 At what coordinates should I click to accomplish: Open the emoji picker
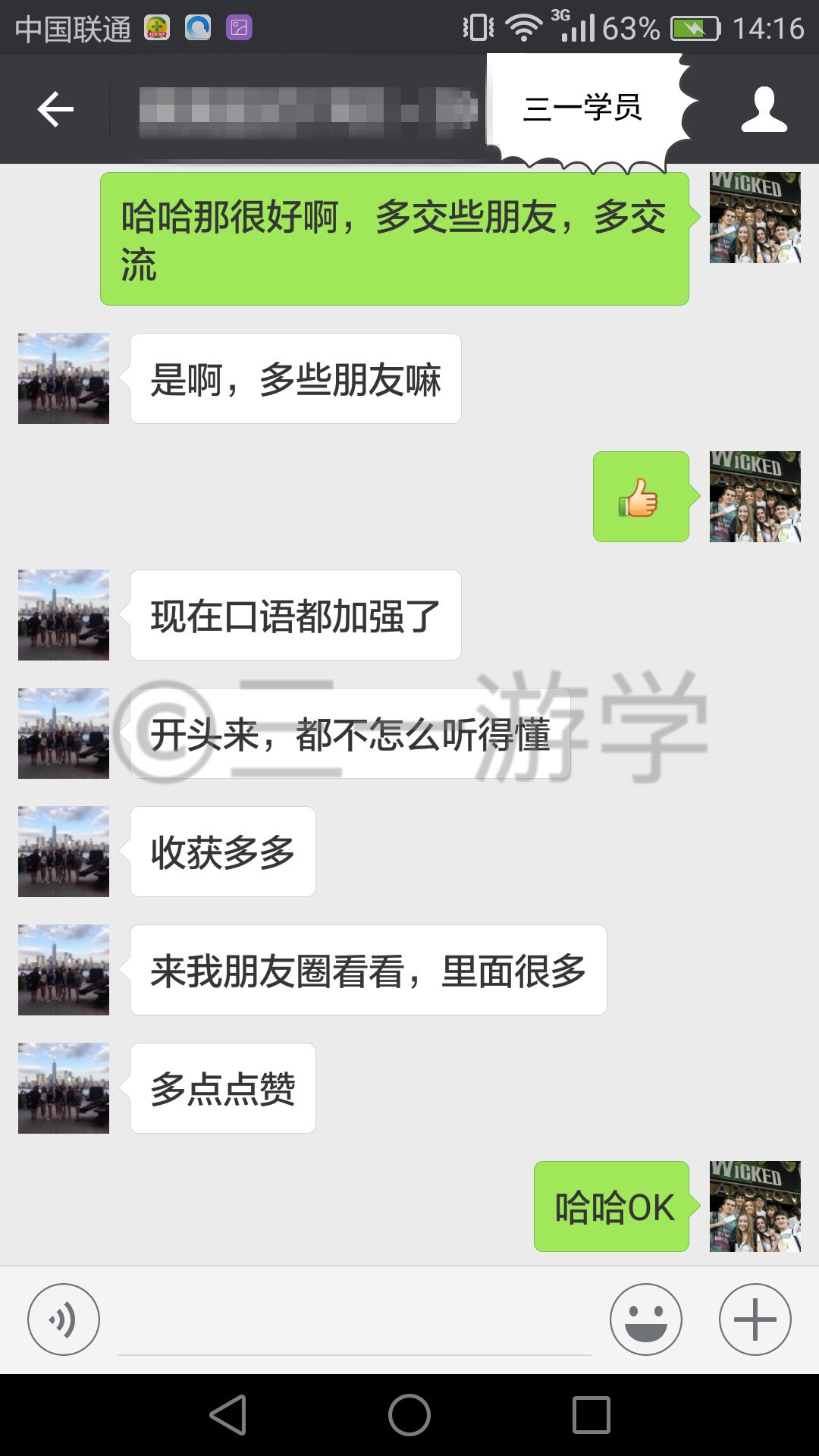646,1319
